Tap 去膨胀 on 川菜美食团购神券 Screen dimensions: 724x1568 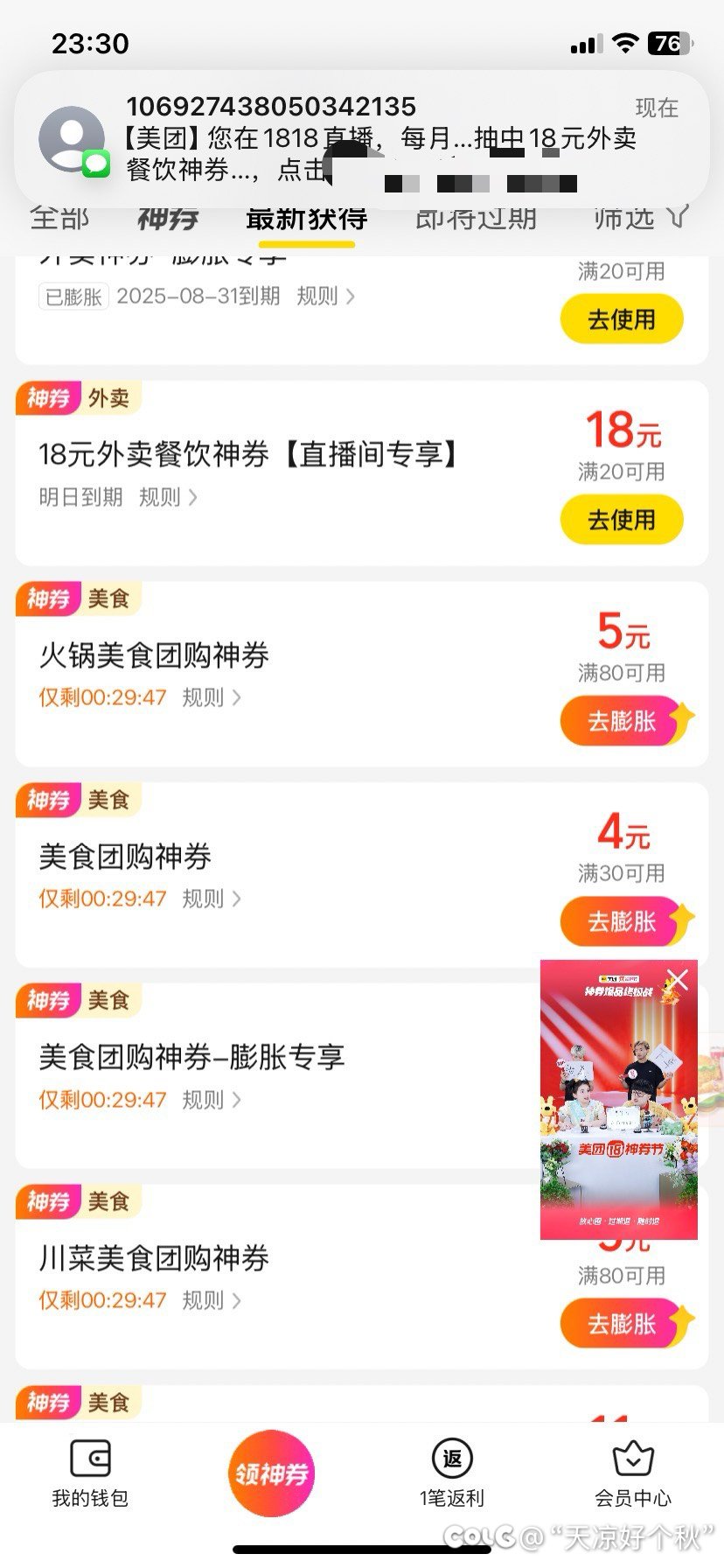[623, 1323]
